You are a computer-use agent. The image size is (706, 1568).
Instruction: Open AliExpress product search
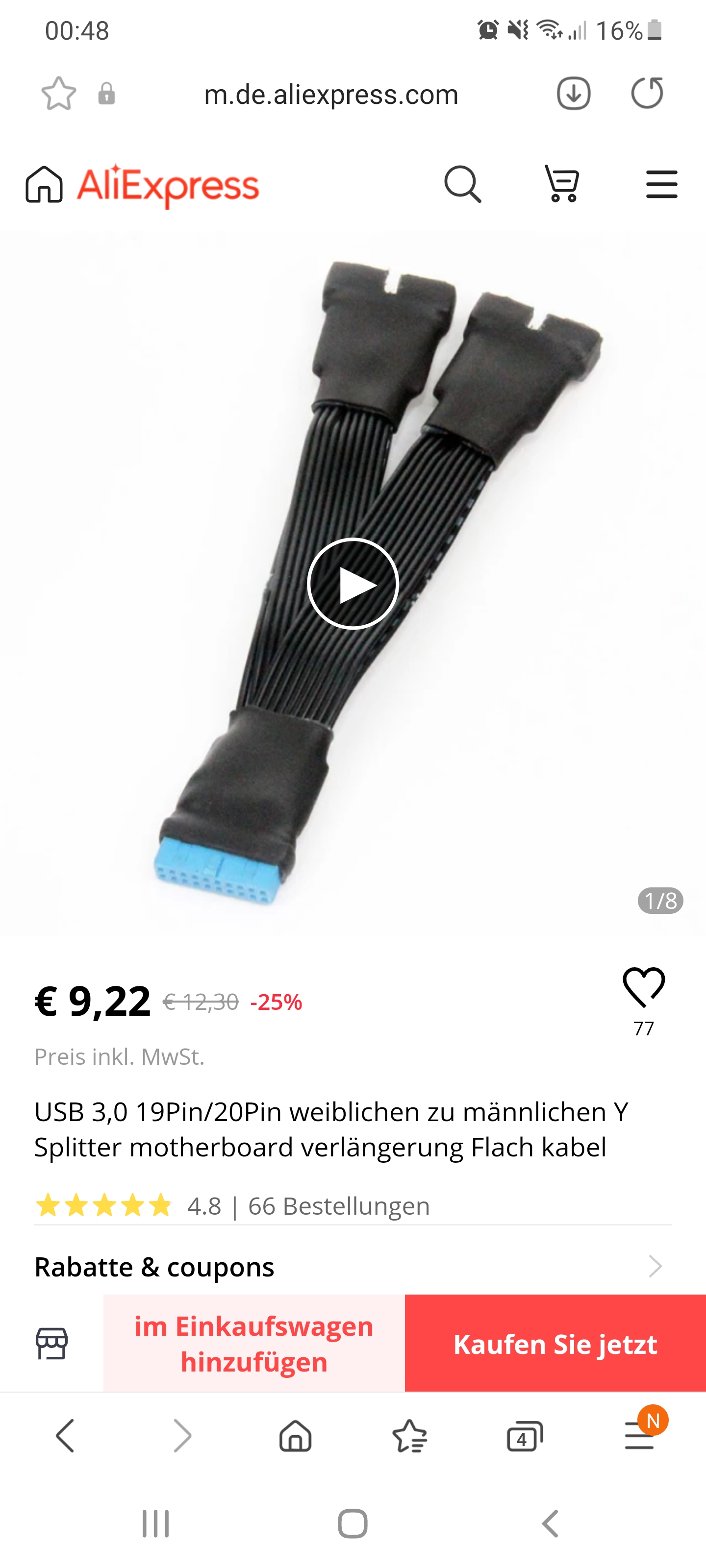point(463,184)
